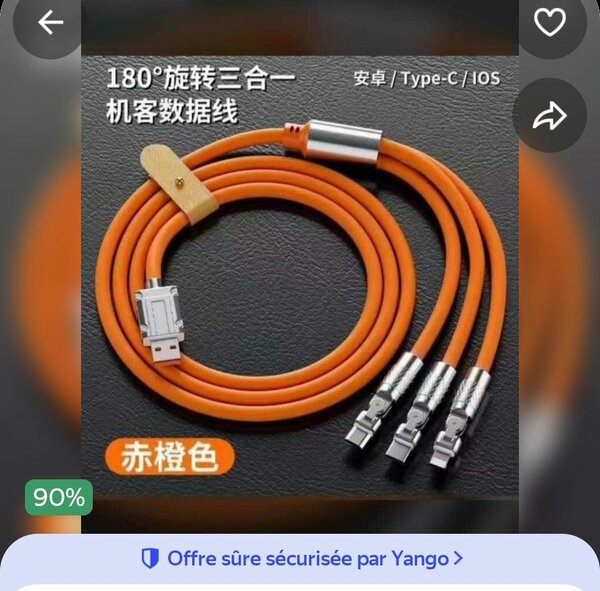This screenshot has width=600, height=591.
Task: Add this cable to favorites
Action: click(549, 22)
